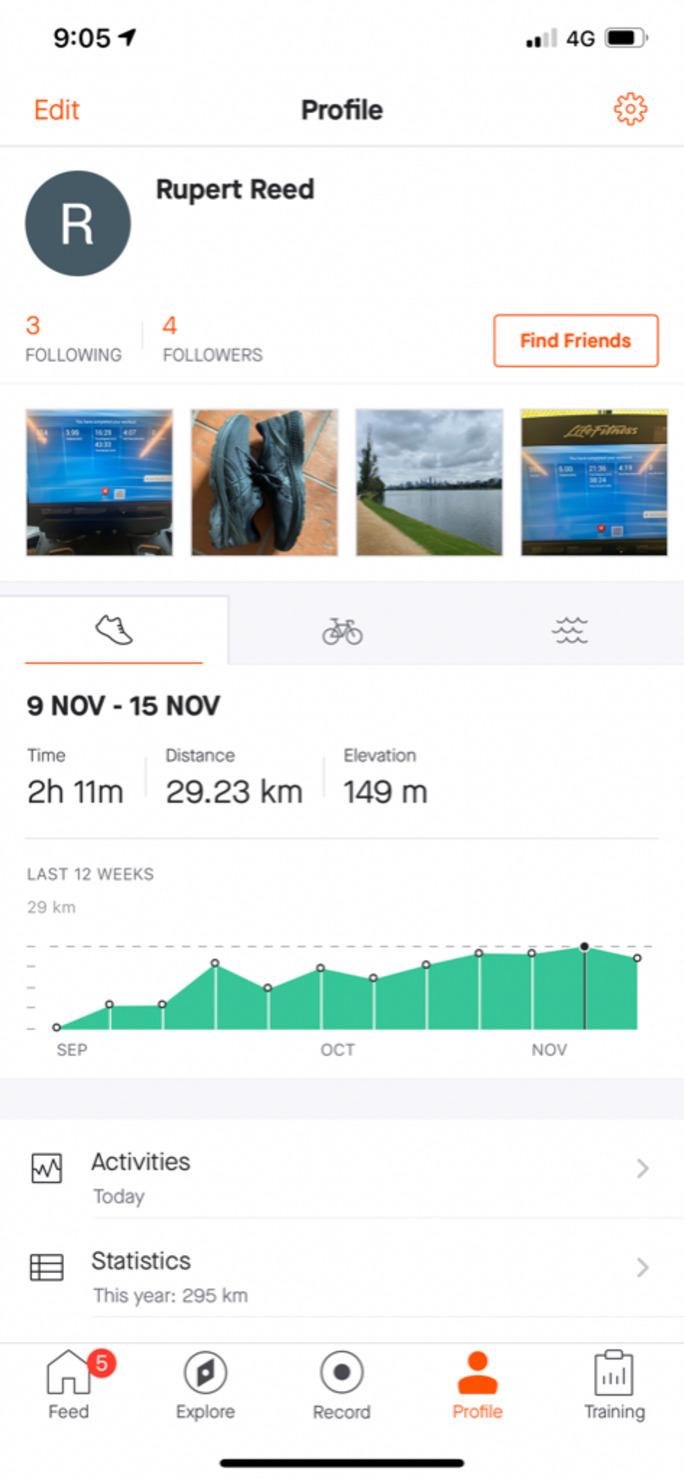Open the lake and skyline photo
Image resolution: width=684 pixels, height=1481 pixels.
pos(429,482)
